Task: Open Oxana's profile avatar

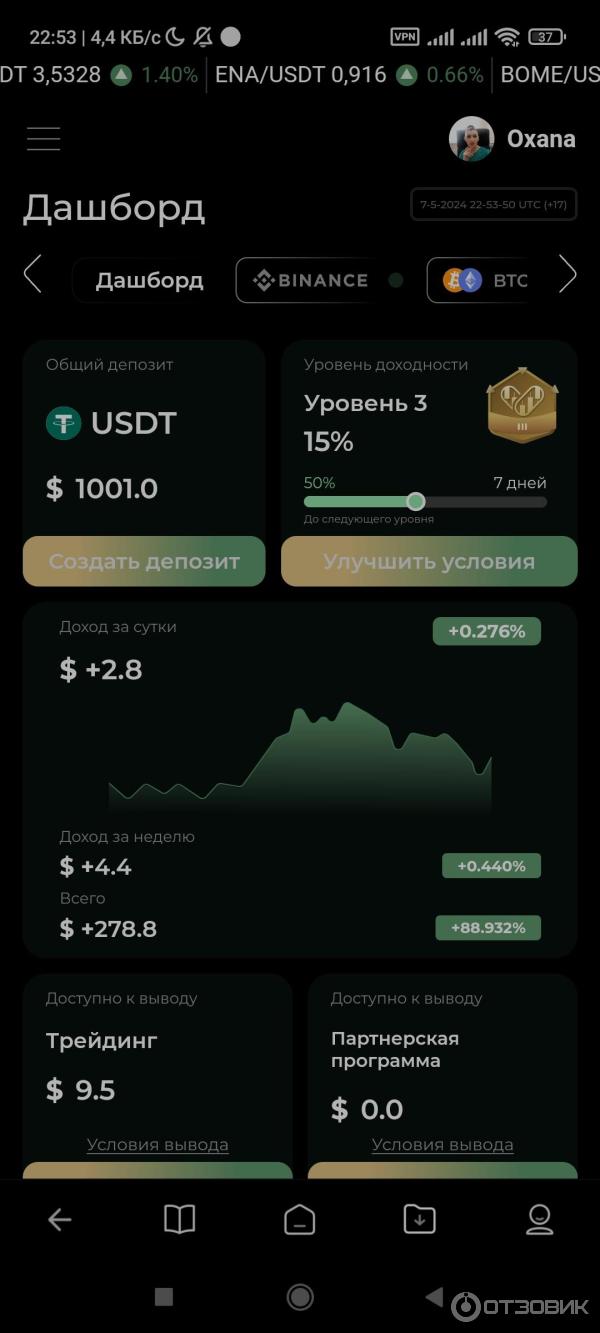Action: pos(471,139)
